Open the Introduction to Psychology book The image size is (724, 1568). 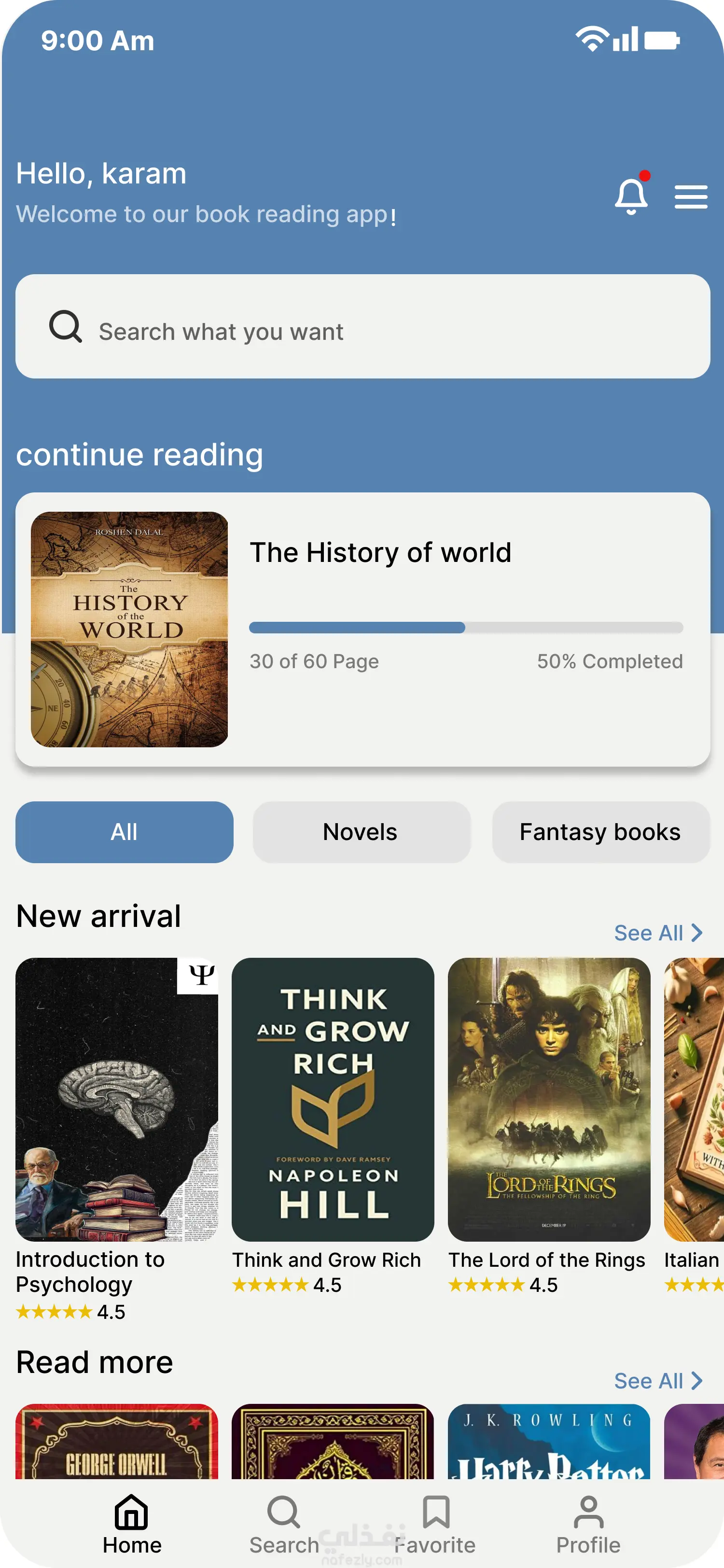click(x=117, y=1099)
